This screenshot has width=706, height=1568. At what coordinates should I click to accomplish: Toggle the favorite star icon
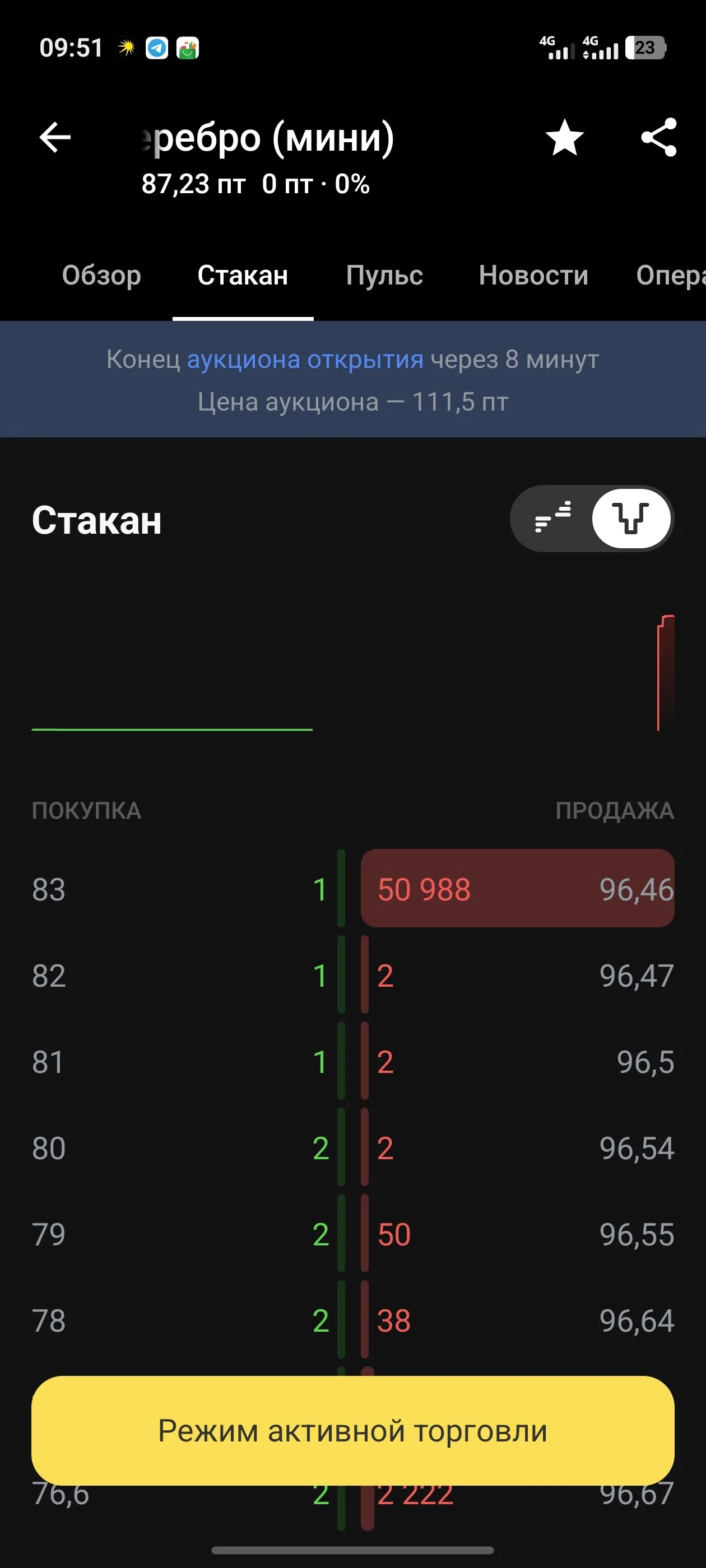[x=564, y=138]
